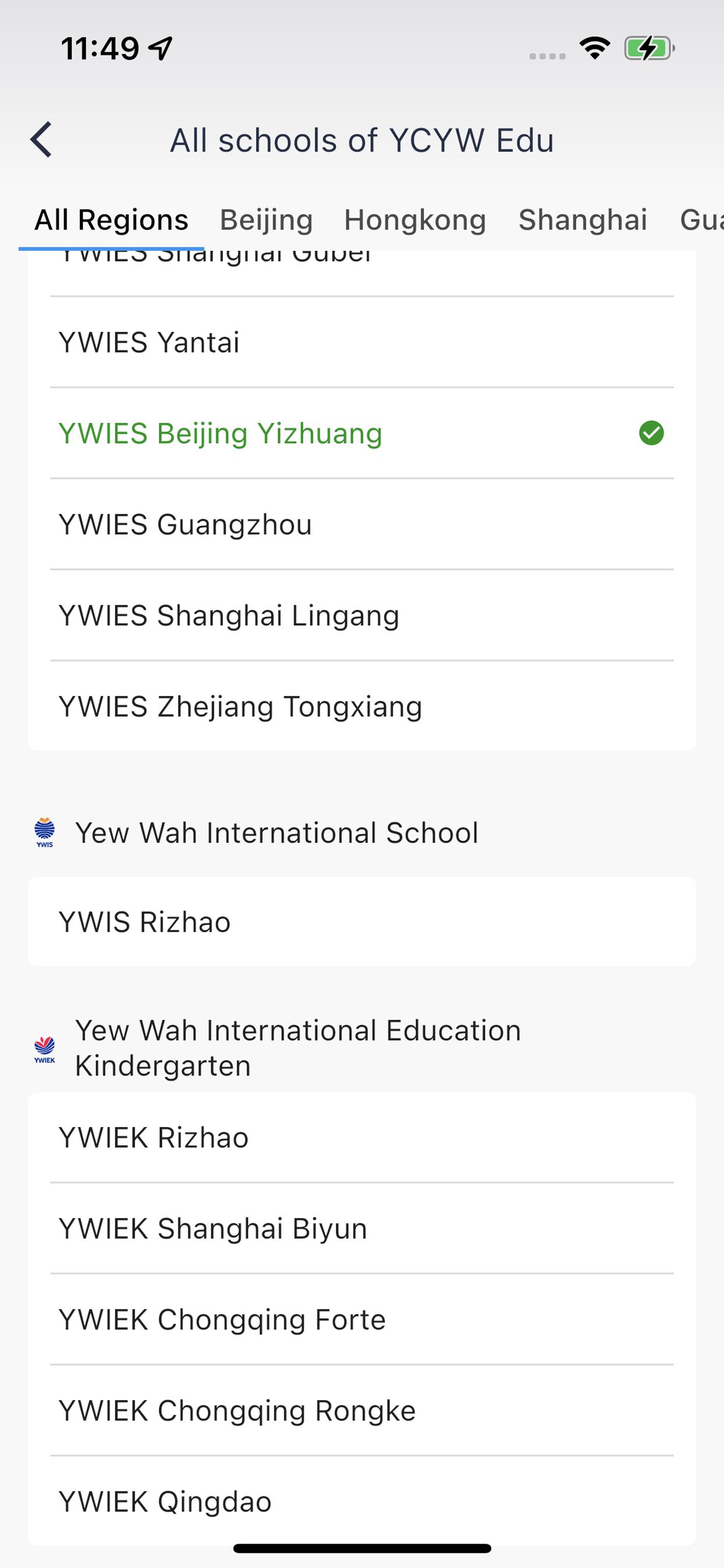Pick YWIES Shanghai Lingang

tap(362, 615)
